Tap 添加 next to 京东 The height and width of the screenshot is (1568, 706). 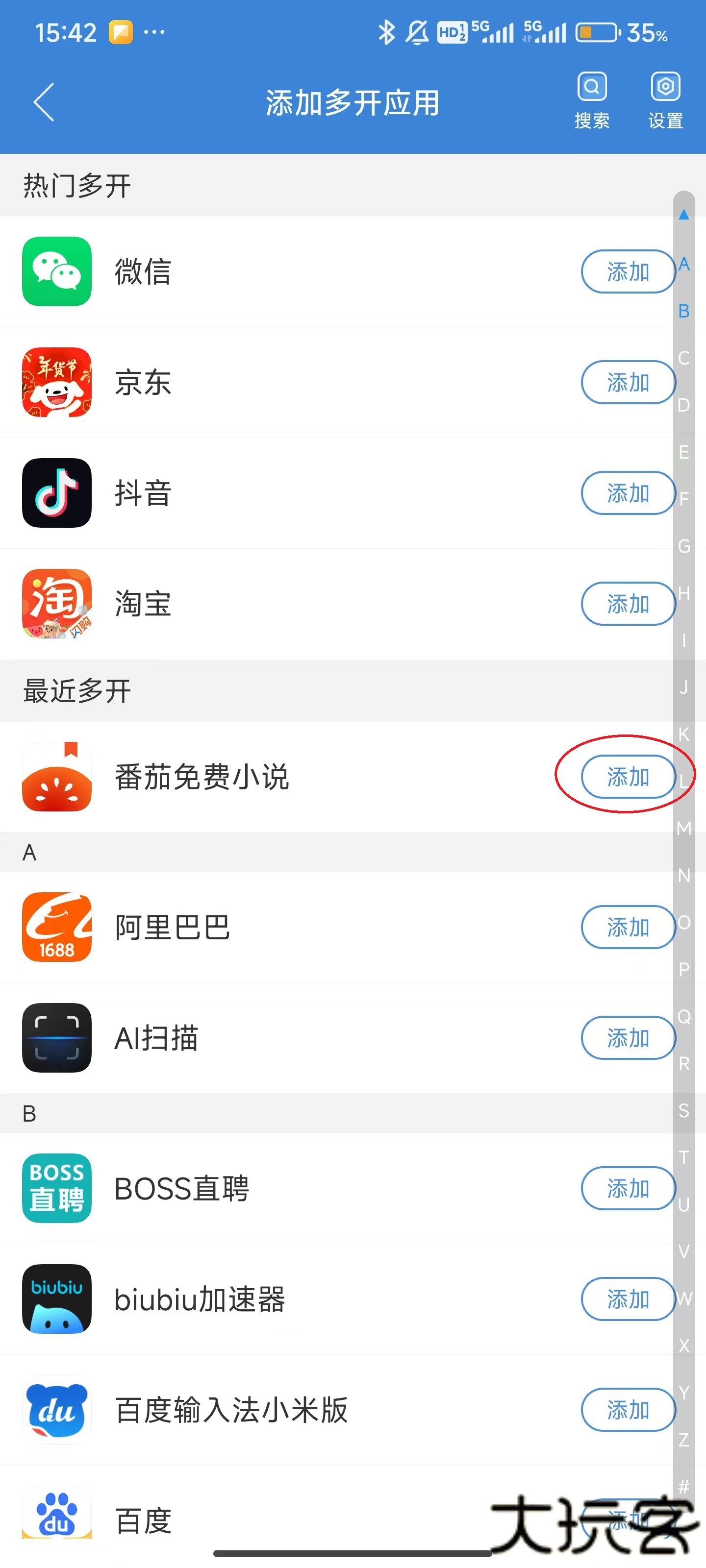[x=628, y=382]
